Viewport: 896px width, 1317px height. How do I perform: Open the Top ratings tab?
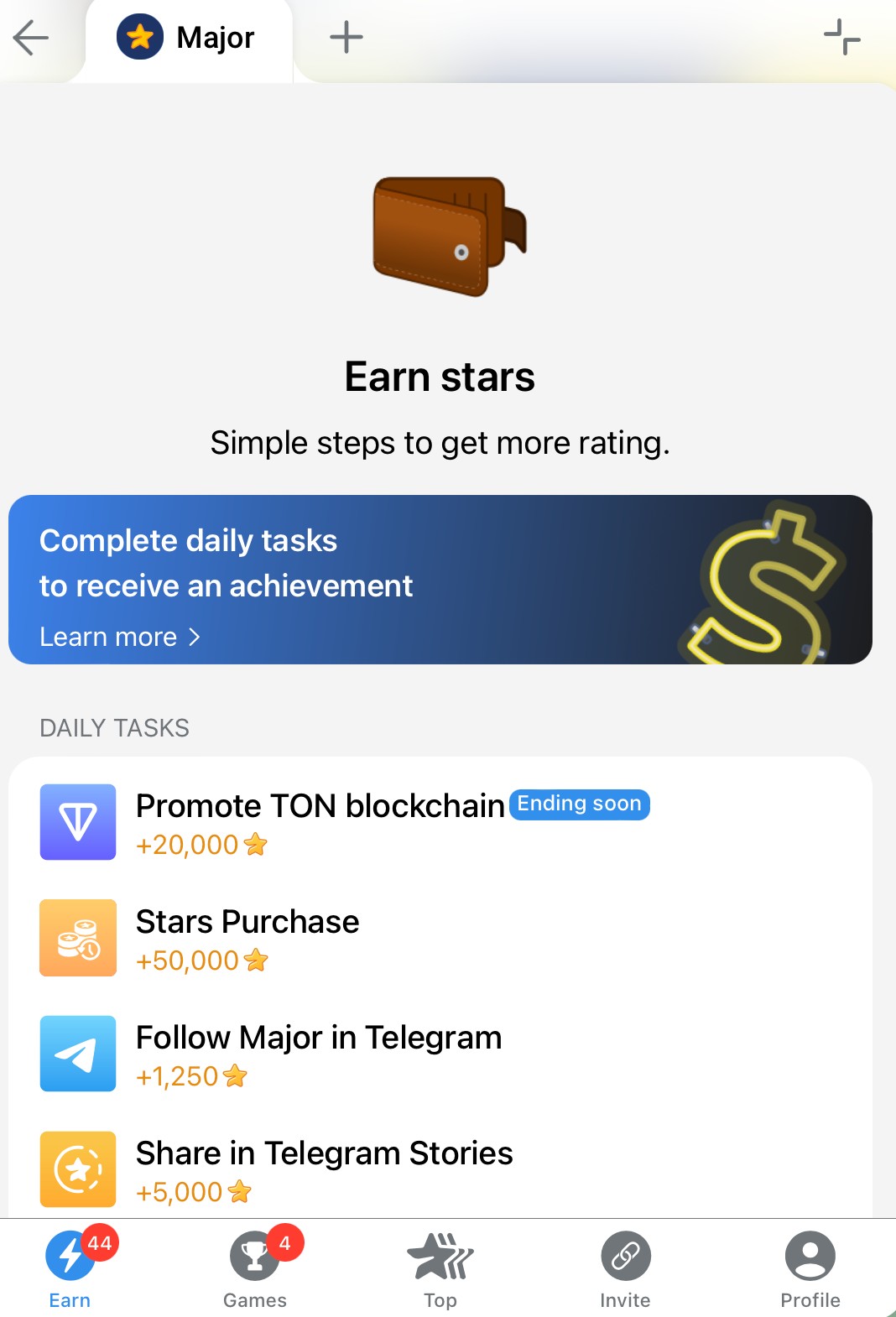440,1268
